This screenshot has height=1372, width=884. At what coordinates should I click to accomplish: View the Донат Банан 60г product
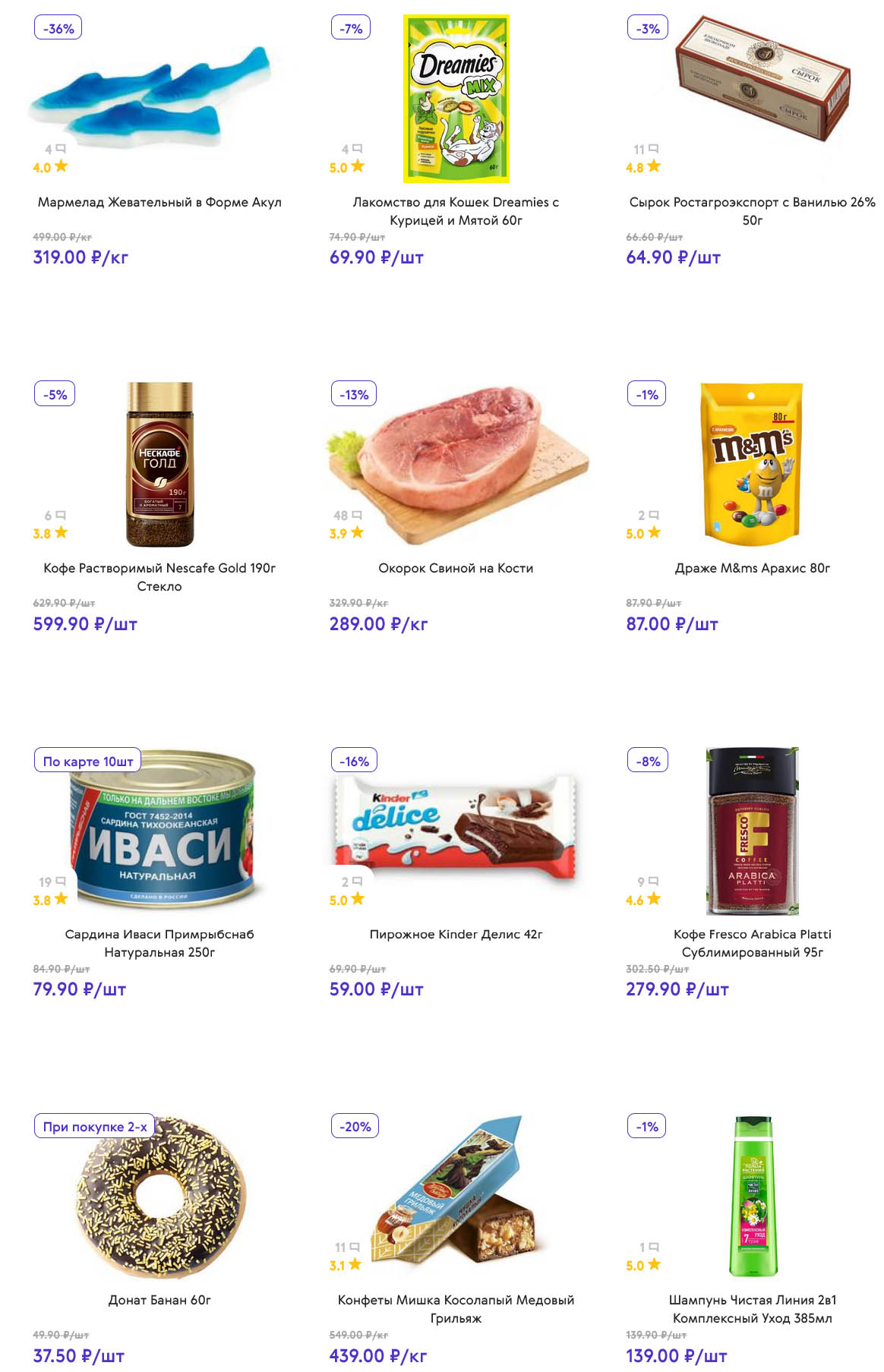click(x=159, y=1300)
